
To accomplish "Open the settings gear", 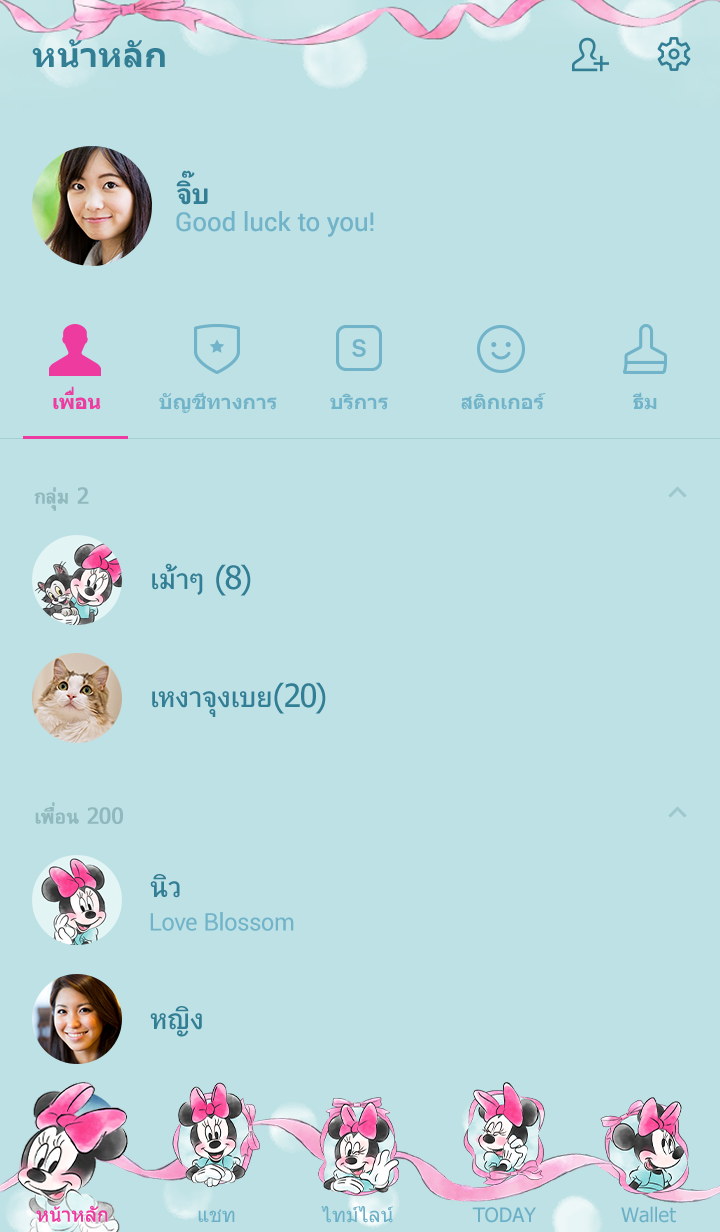I will [673, 55].
